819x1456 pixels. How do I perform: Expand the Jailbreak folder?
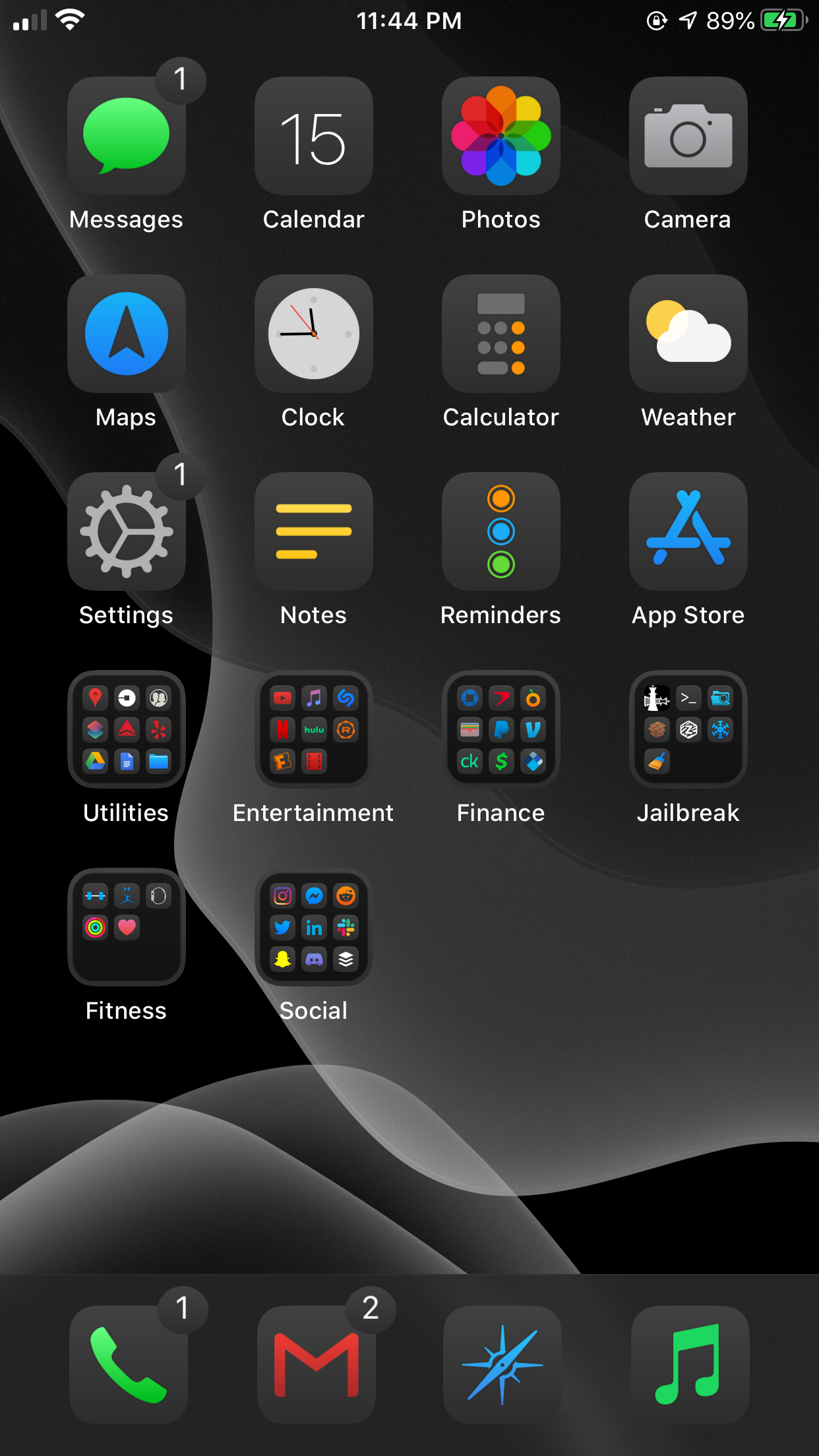(x=688, y=729)
